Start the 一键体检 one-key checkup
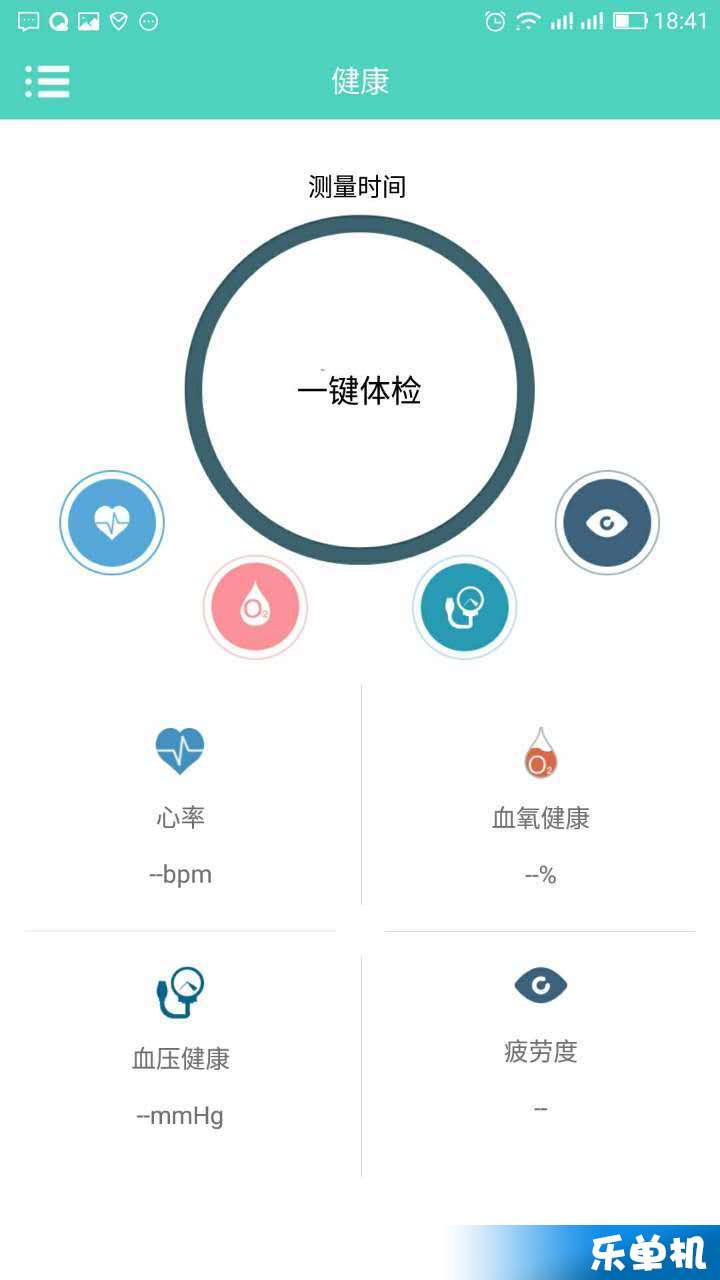The image size is (720, 1280). (359, 390)
